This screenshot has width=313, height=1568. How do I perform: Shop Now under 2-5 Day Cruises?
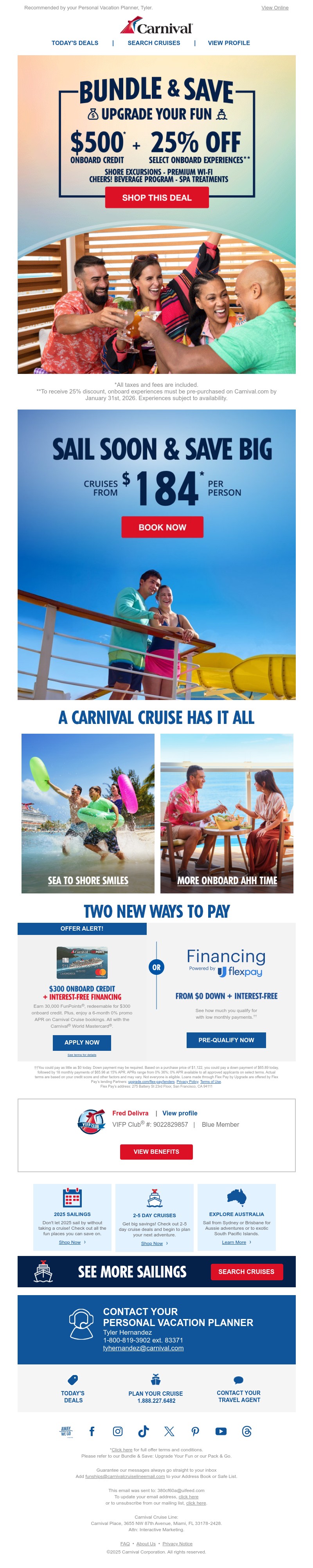[152, 1243]
